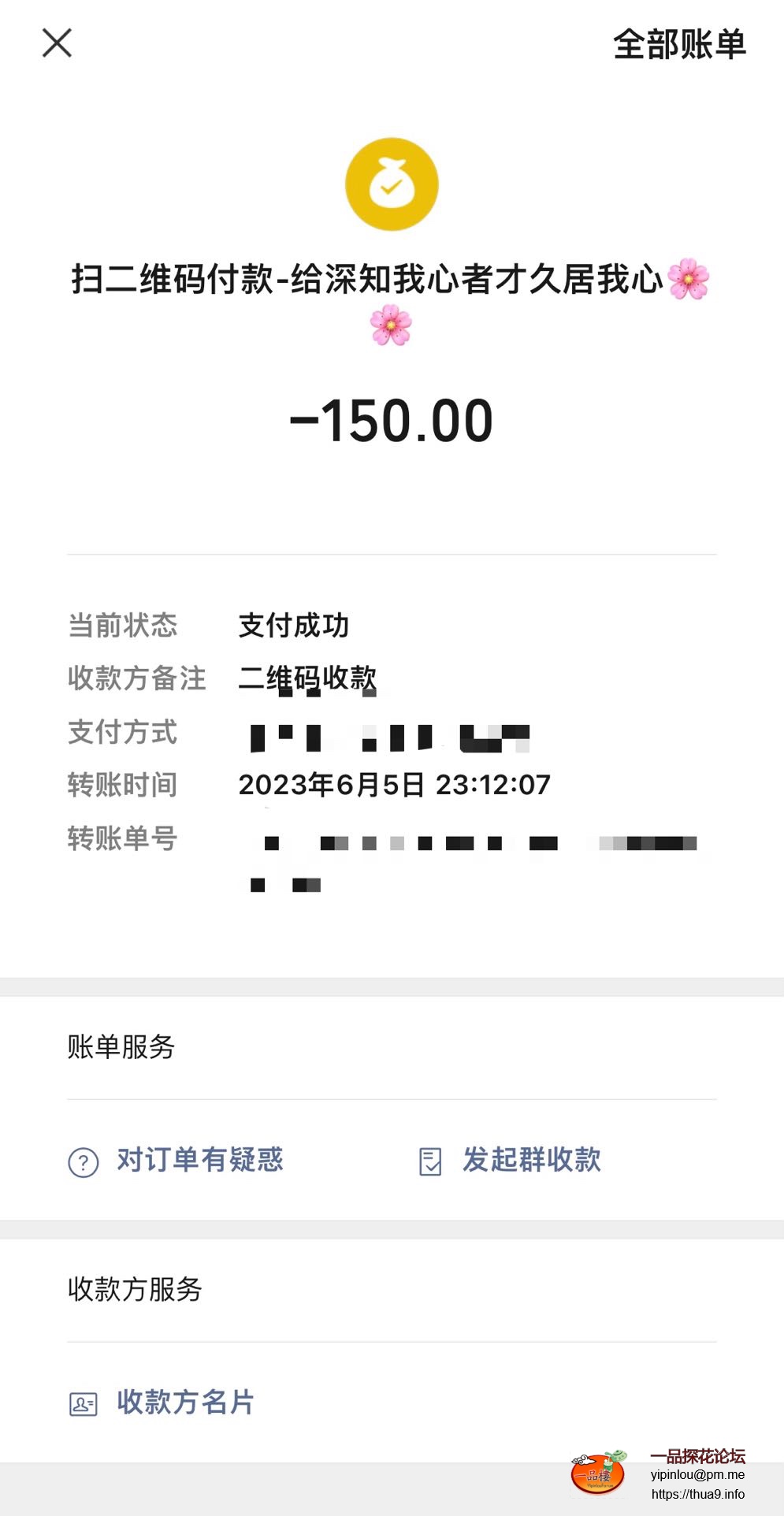The height and width of the screenshot is (1516, 784).
Task: Click the -150.00 payment amount
Action: tap(392, 421)
